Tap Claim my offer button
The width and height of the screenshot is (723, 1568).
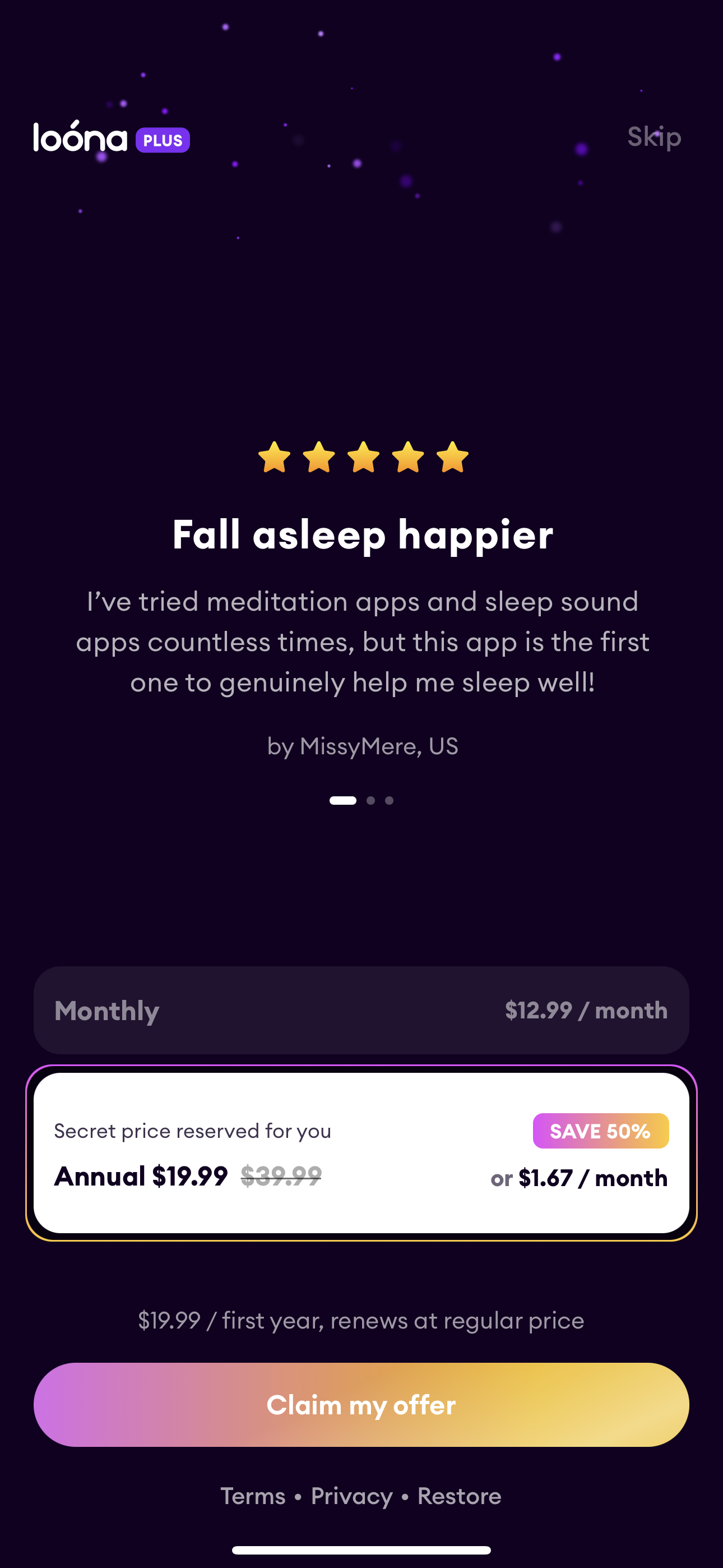361,1404
